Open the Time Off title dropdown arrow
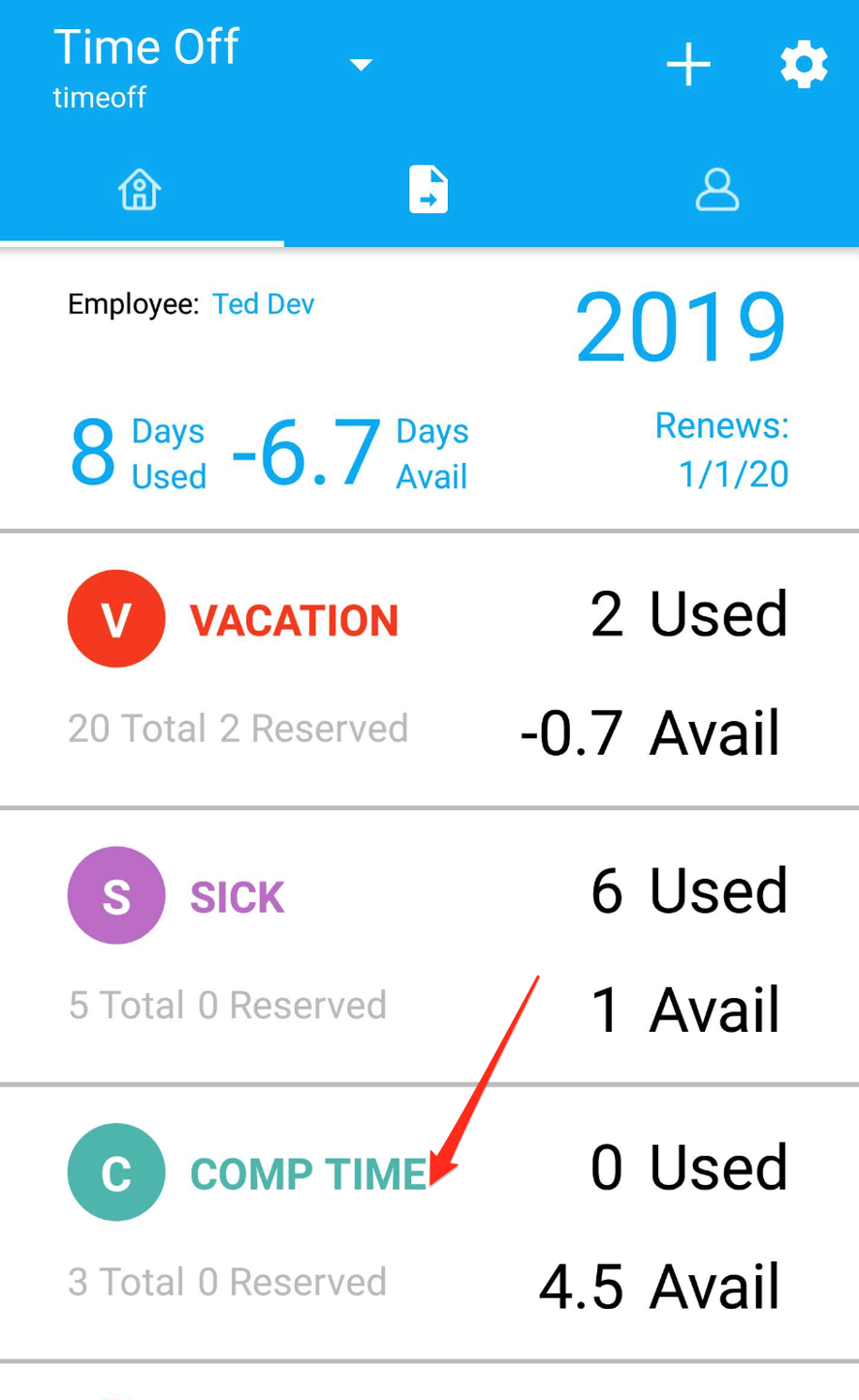Image resolution: width=859 pixels, height=1400 pixels. click(361, 65)
